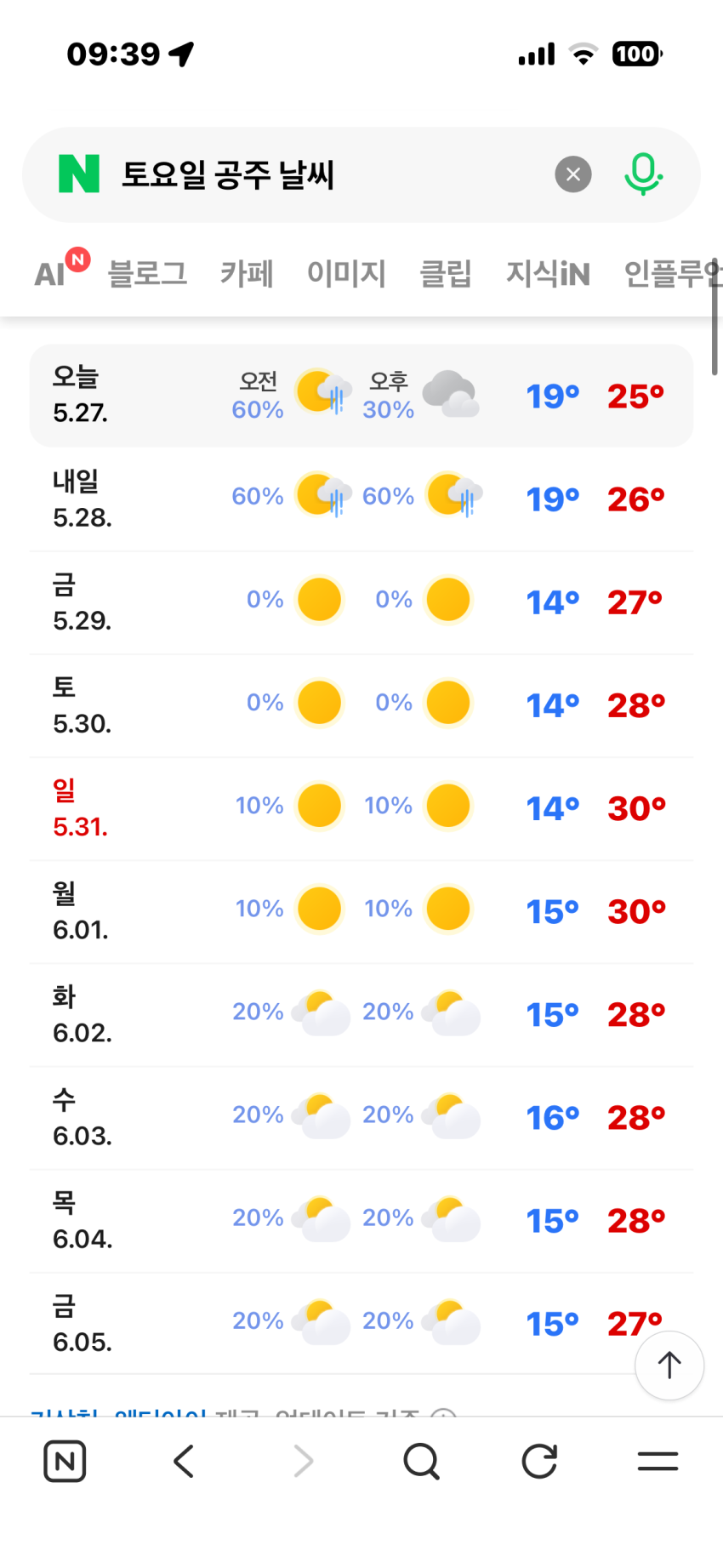Viewport: 723px width, 1568px height.
Task: Switch to the 인플루언서 tab
Action: pyautogui.click(x=673, y=273)
